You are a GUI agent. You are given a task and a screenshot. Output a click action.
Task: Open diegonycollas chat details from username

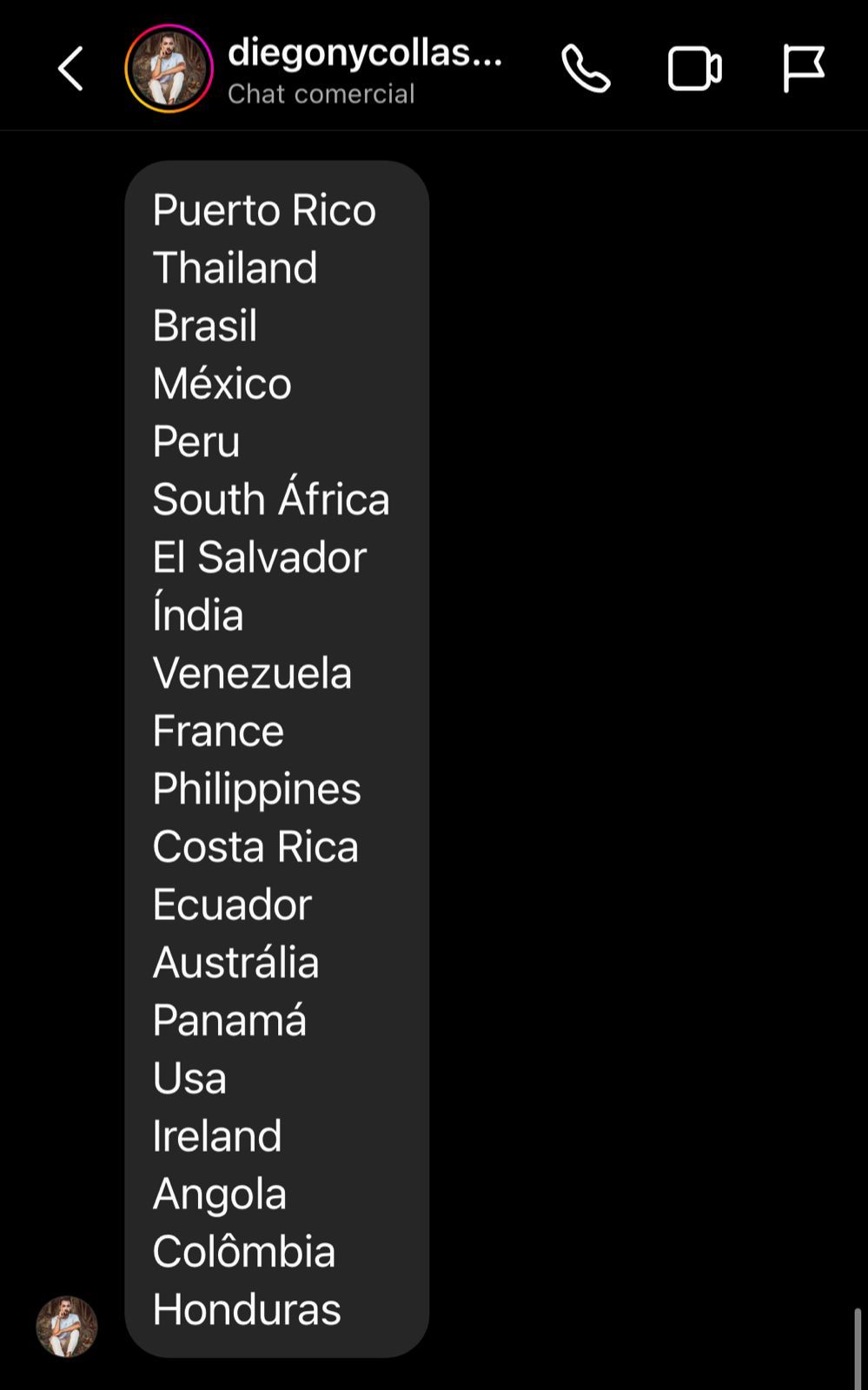[x=364, y=54]
